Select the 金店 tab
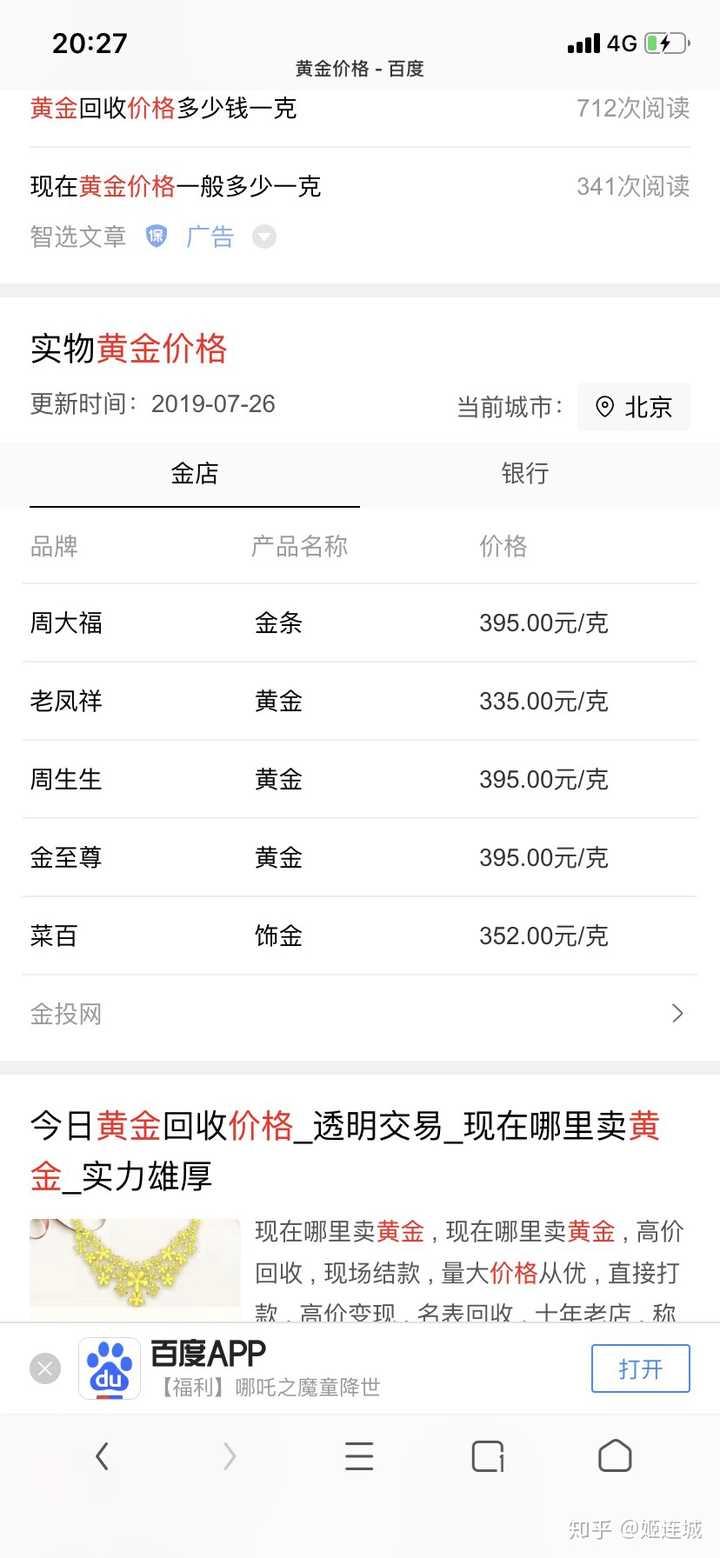The height and width of the screenshot is (1558, 720). pyautogui.click(x=194, y=474)
